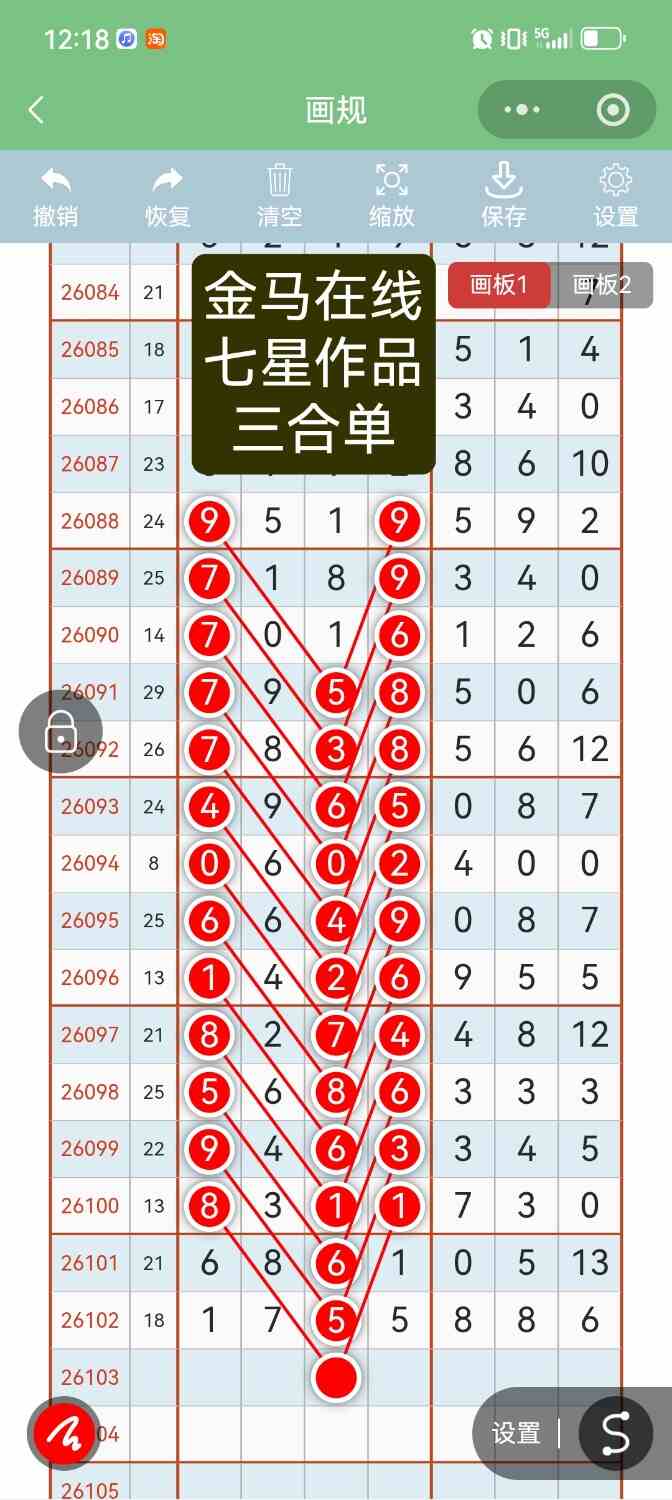Switch to 画板2
This screenshot has width=672, height=1500.
click(602, 285)
